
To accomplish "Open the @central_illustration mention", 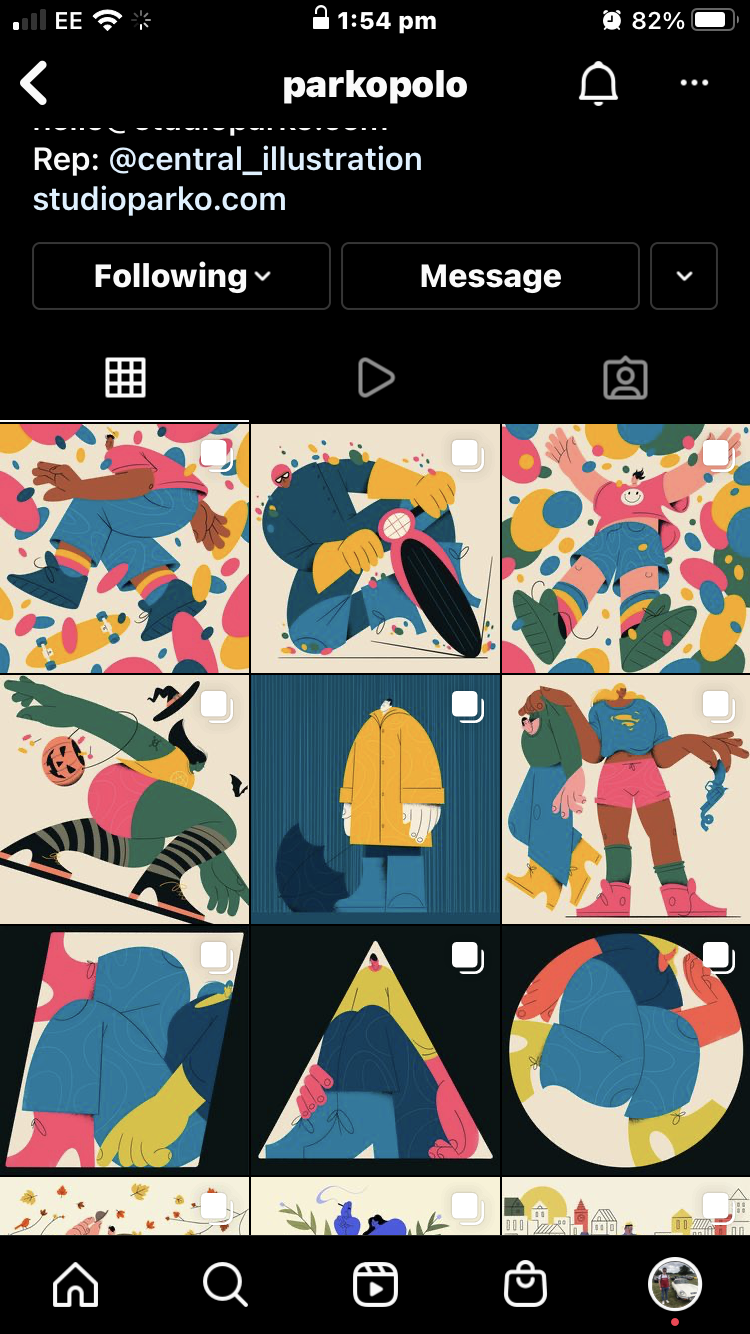I will [265, 159].
